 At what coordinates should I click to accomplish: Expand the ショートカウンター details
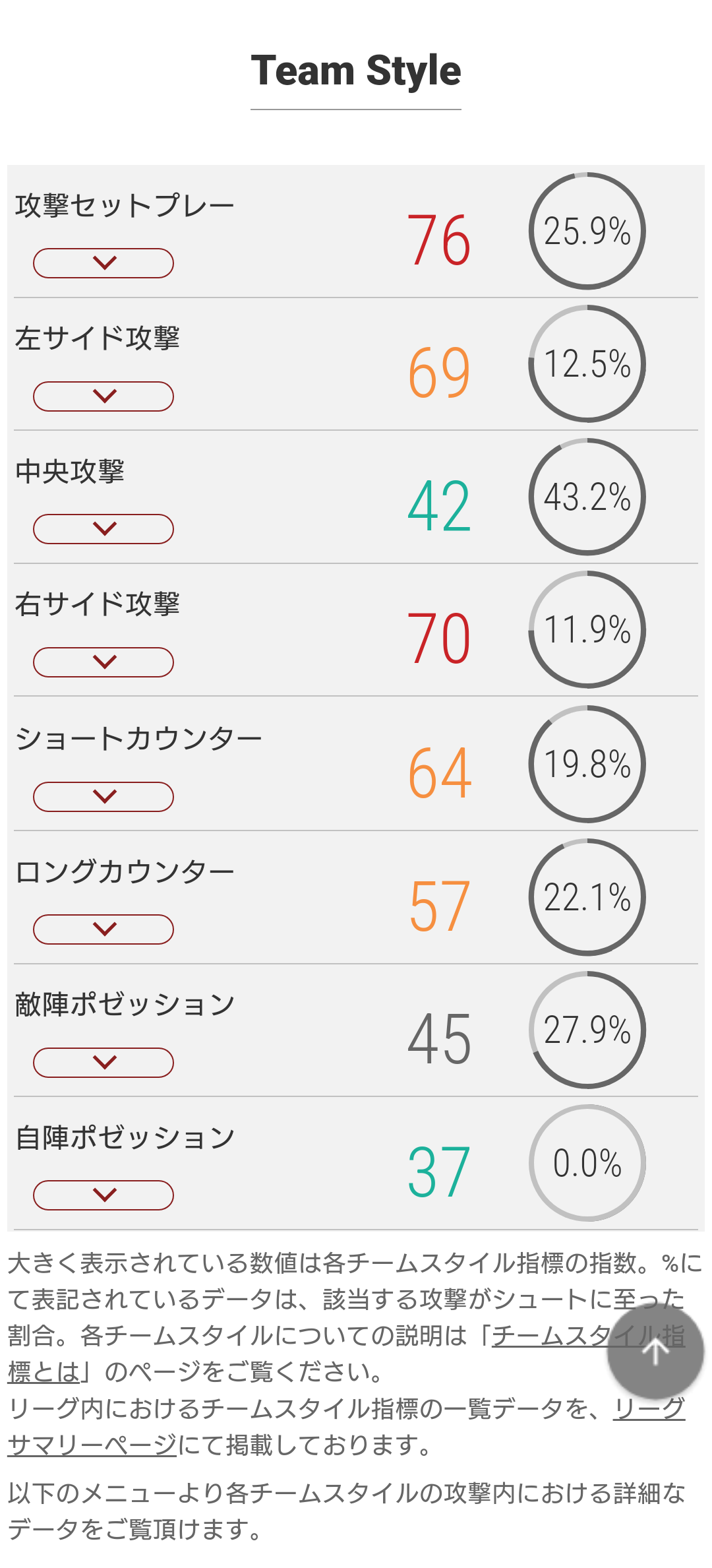coord(104,797)
